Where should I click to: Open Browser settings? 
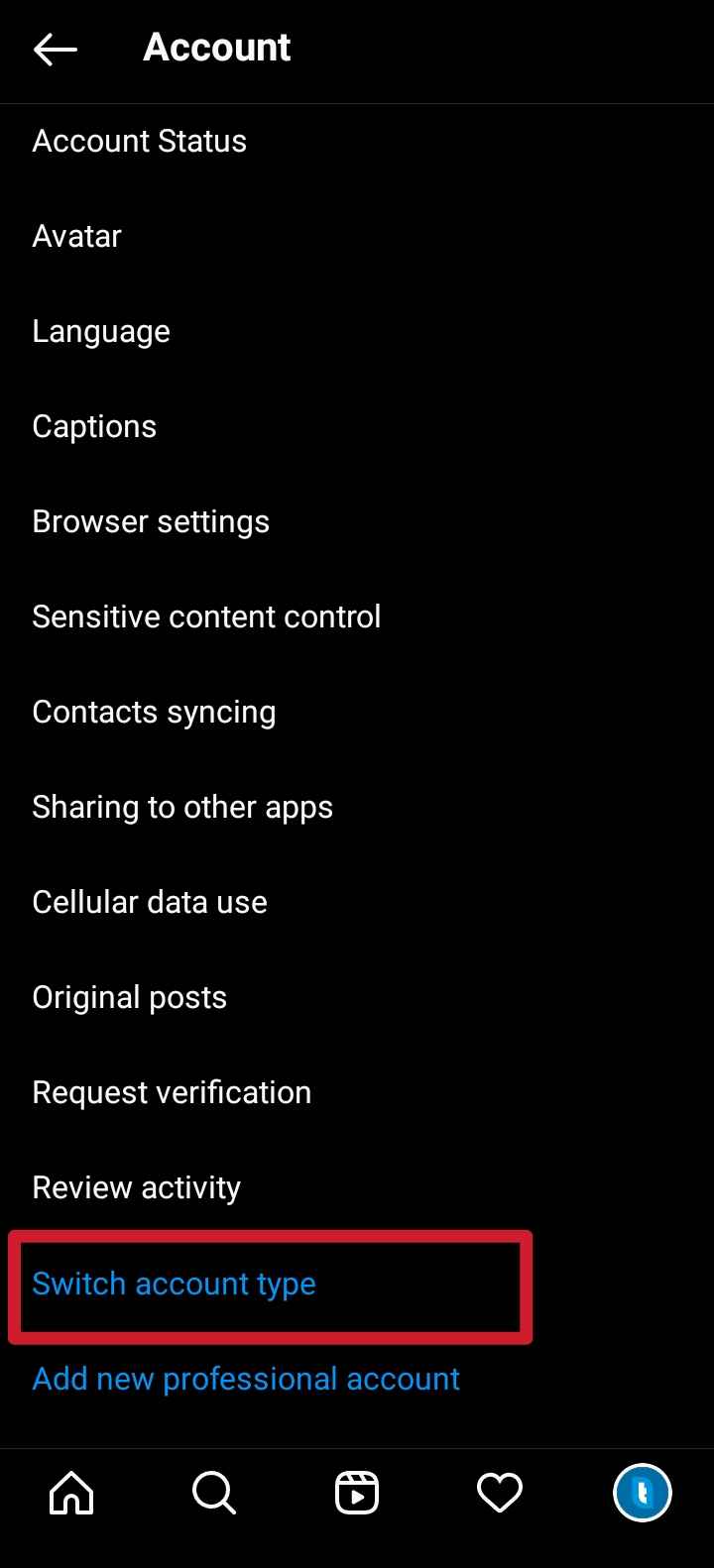click(357, 522)
